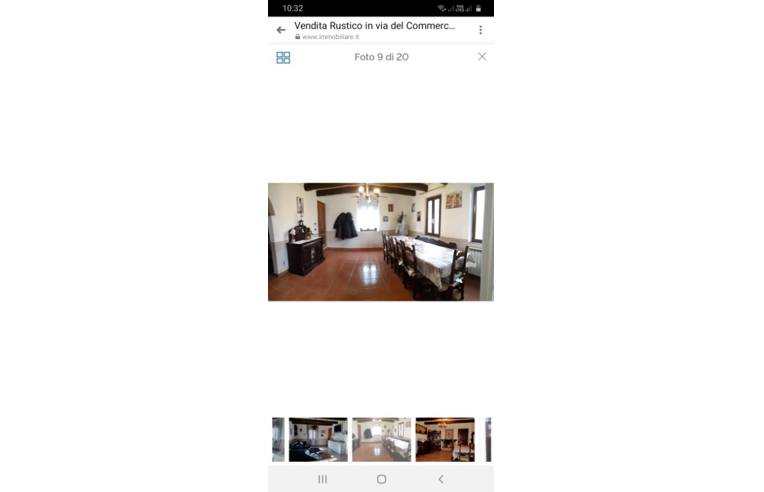The width and height of the screenshot is (764, 492).
Task: Go back using the top arrow
Action: tap(281, 30)
